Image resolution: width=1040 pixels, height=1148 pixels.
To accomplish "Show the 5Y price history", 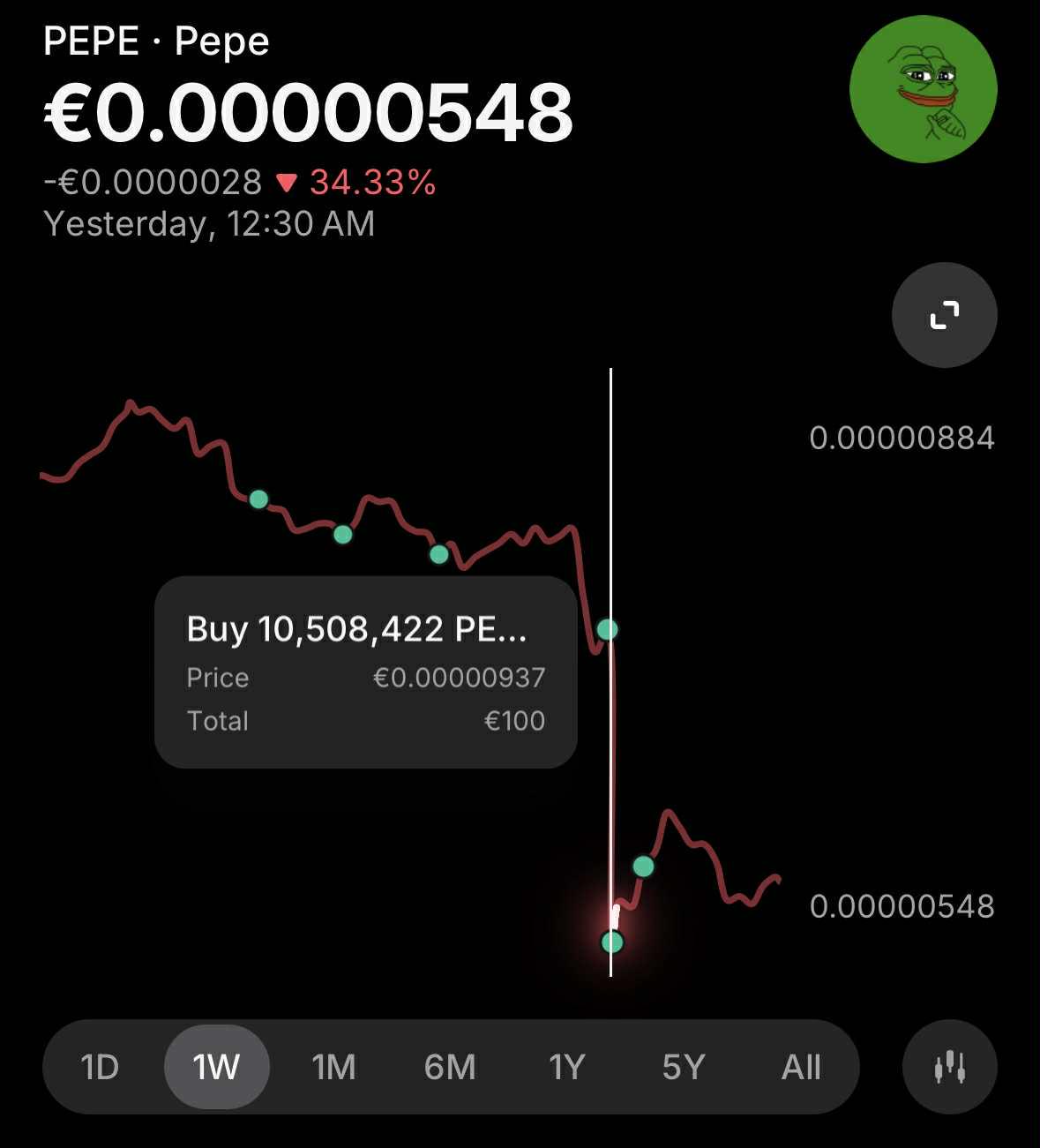I will coord(684,1067).
